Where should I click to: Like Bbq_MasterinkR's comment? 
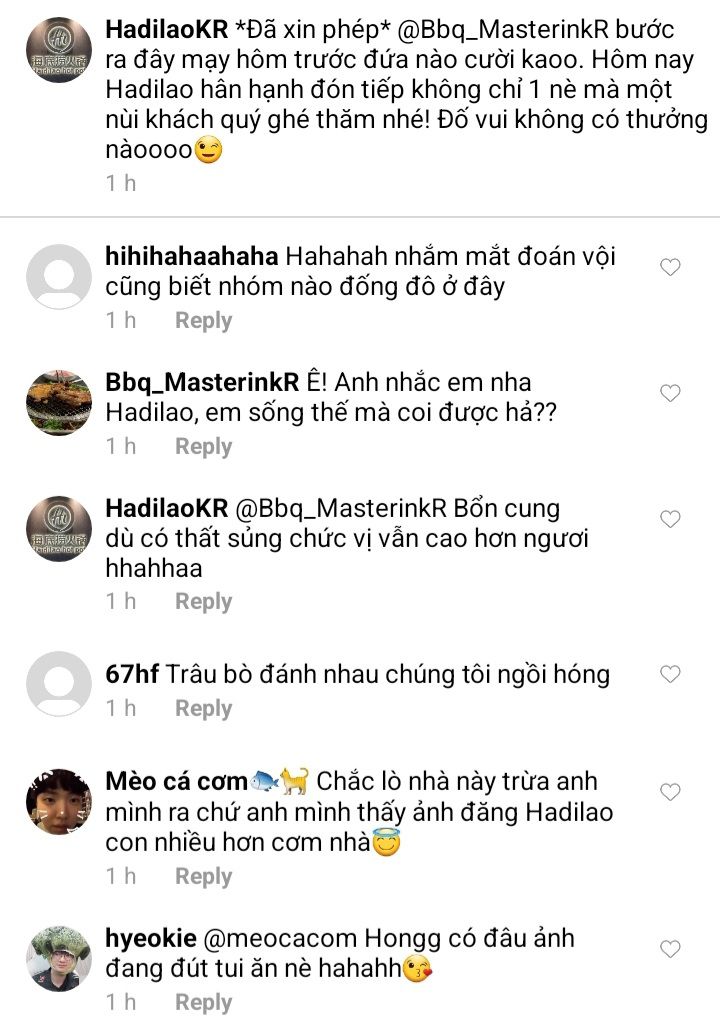pos(670,393)
